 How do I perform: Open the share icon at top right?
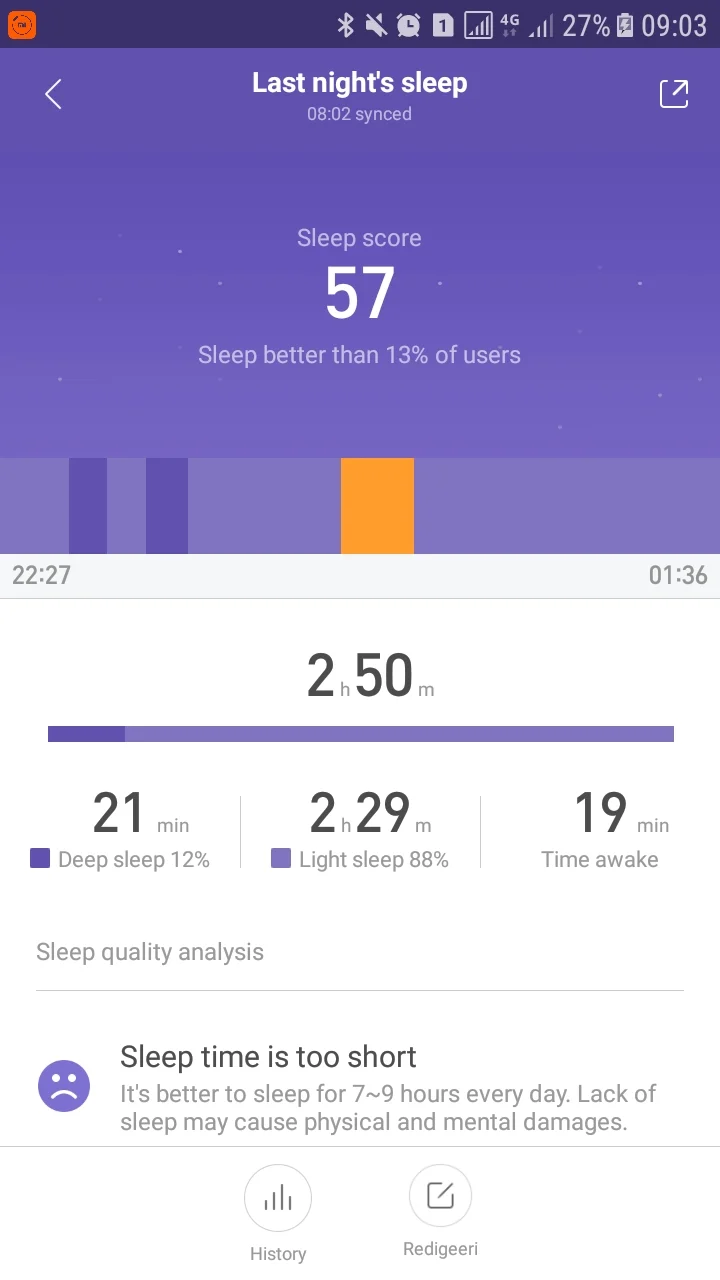674,93
